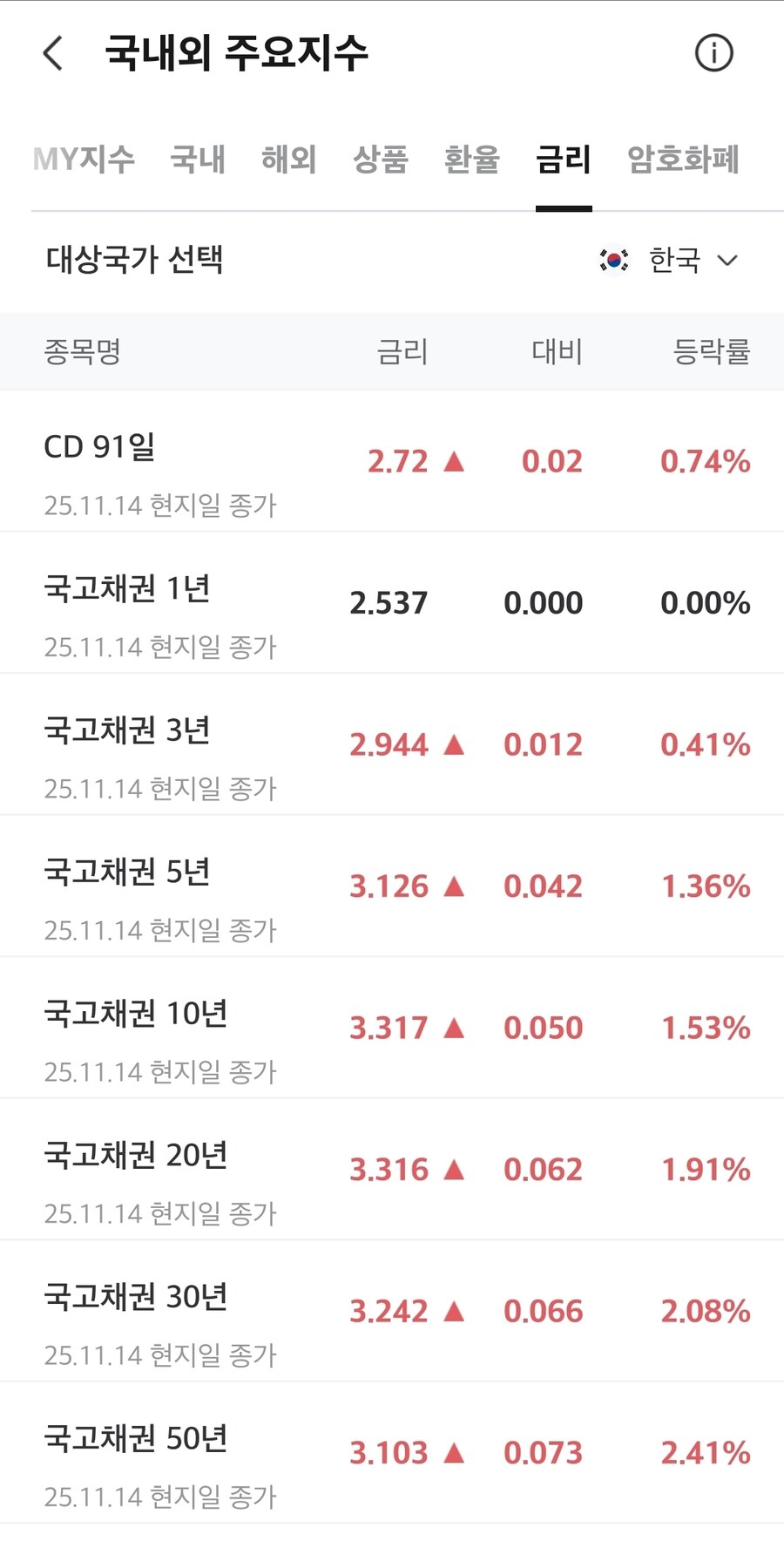Click the 금리 column header
Viewport: 784px width, 1548px height.
[402, 351]
